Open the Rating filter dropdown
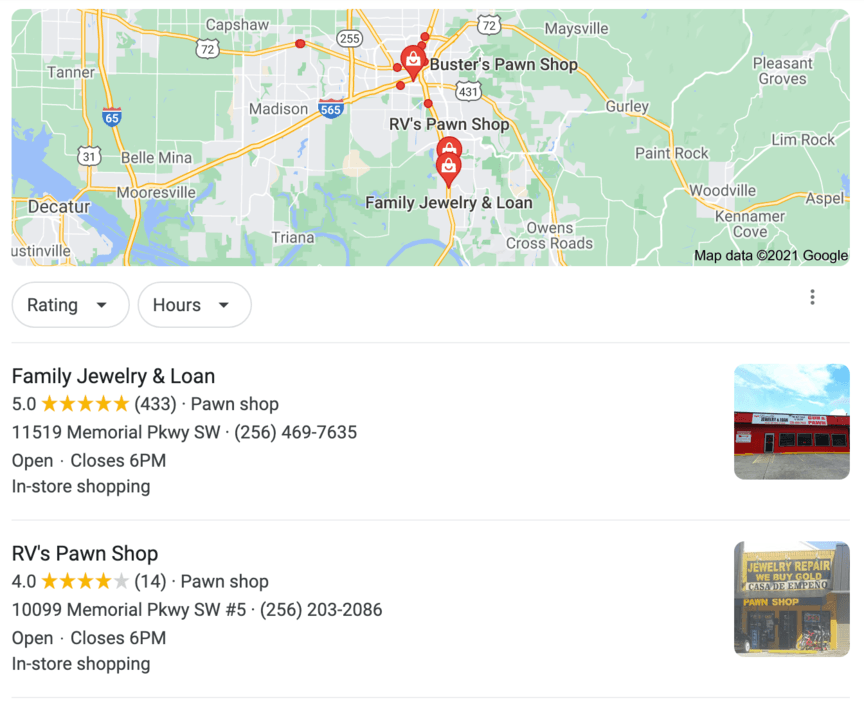This screenshot has height=711, width=864. (70, 305)
